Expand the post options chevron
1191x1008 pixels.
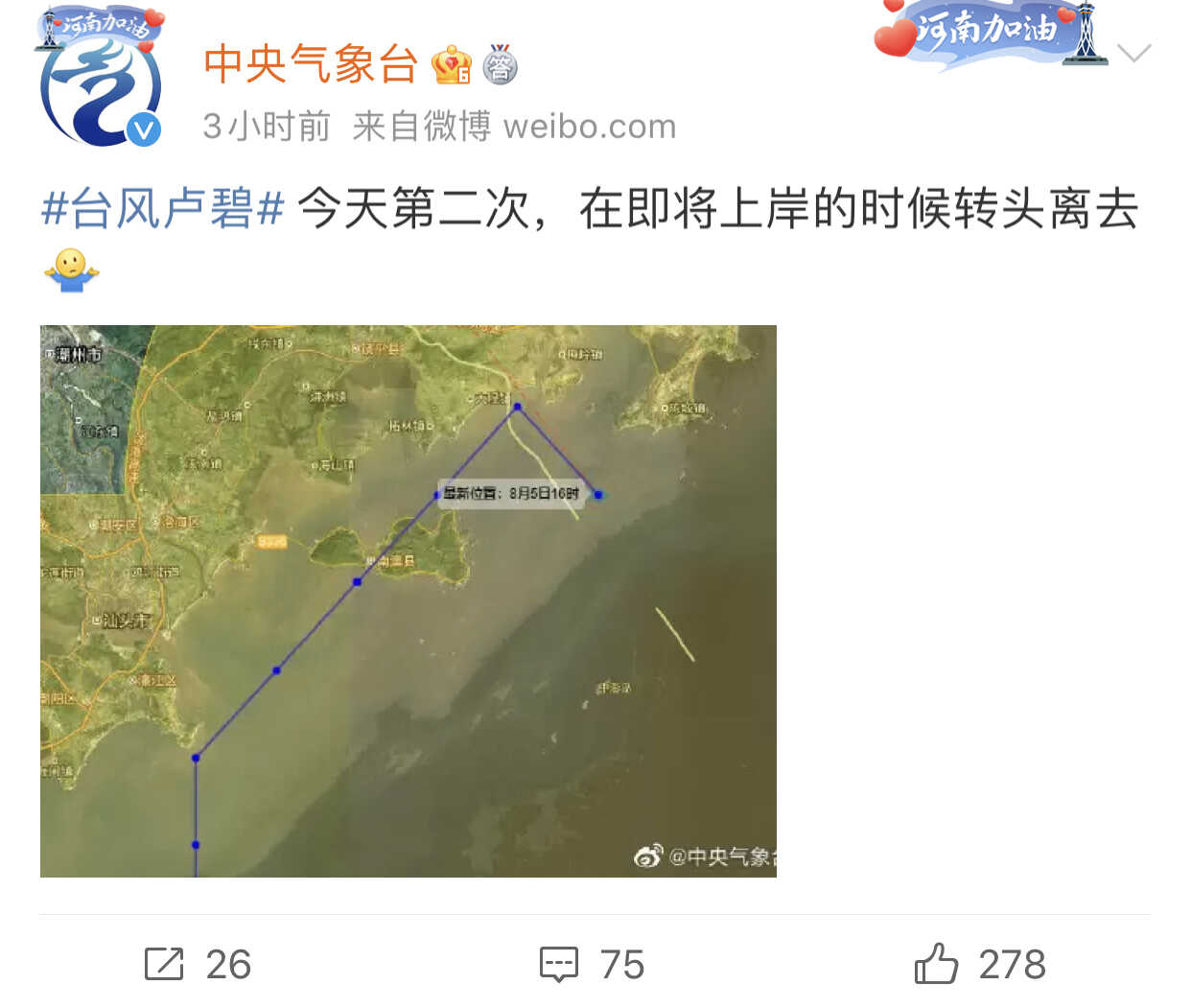pos(1134,54)
